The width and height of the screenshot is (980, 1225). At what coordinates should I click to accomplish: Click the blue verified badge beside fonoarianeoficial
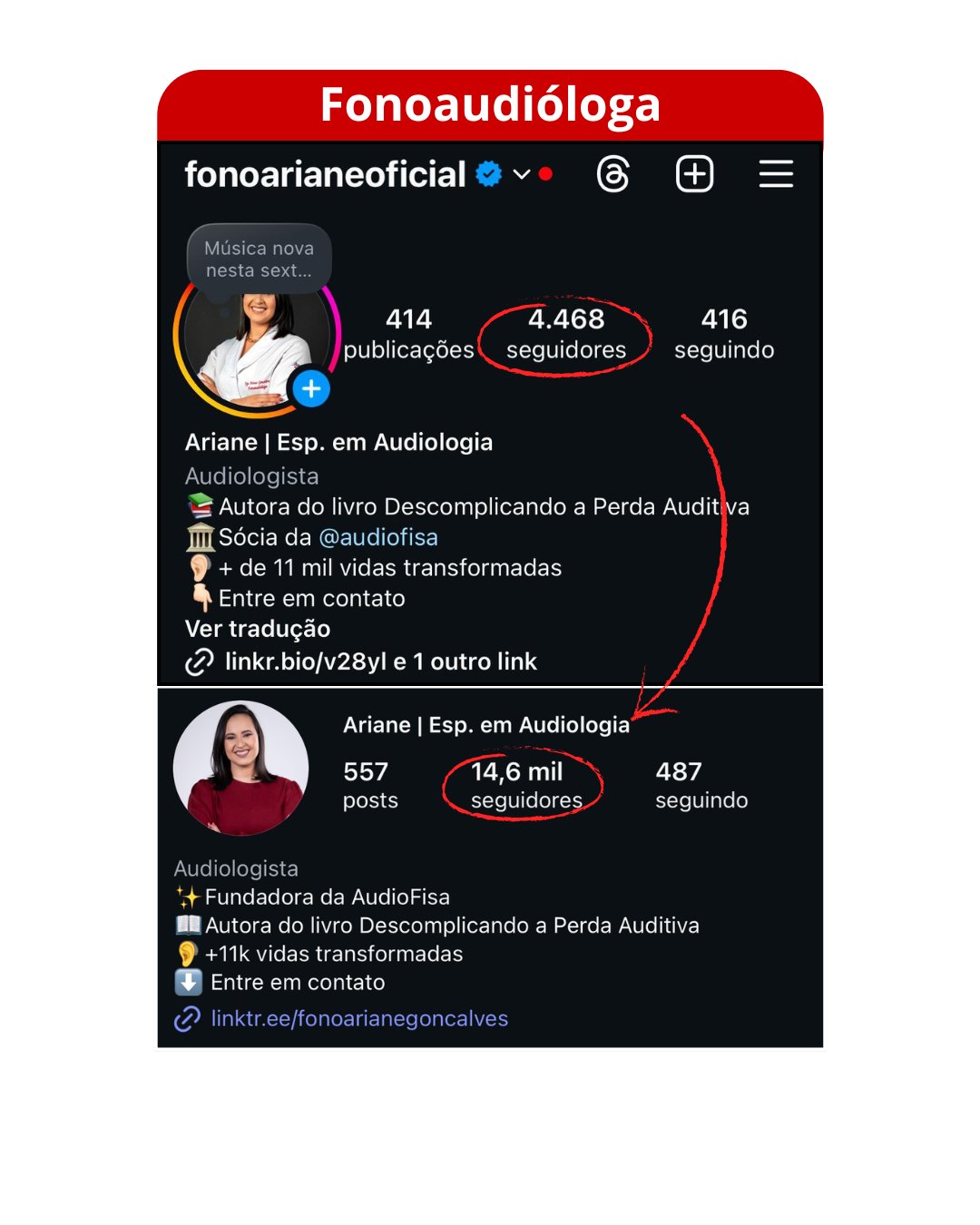point(488,173)
